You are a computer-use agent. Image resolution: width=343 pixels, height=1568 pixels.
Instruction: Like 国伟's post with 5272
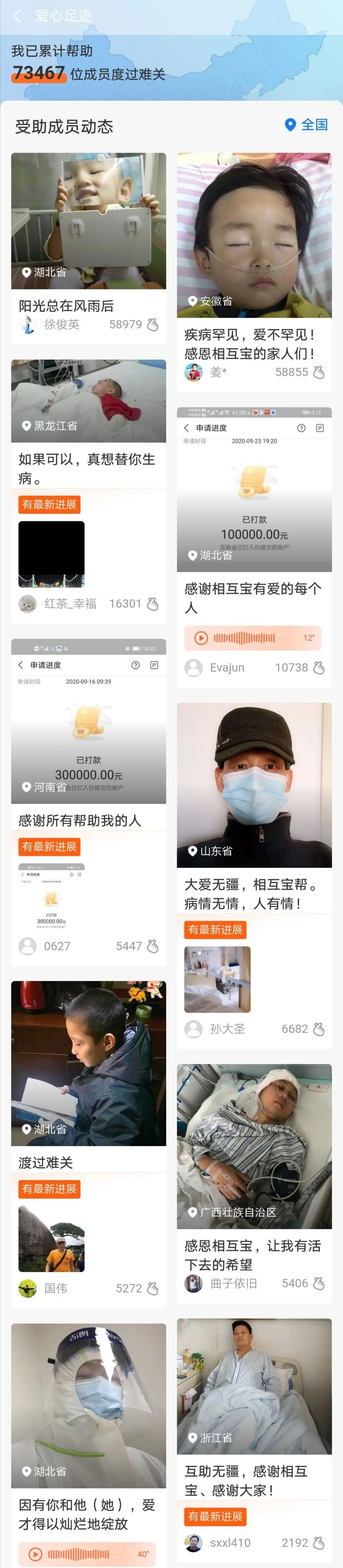point(153,1288)
